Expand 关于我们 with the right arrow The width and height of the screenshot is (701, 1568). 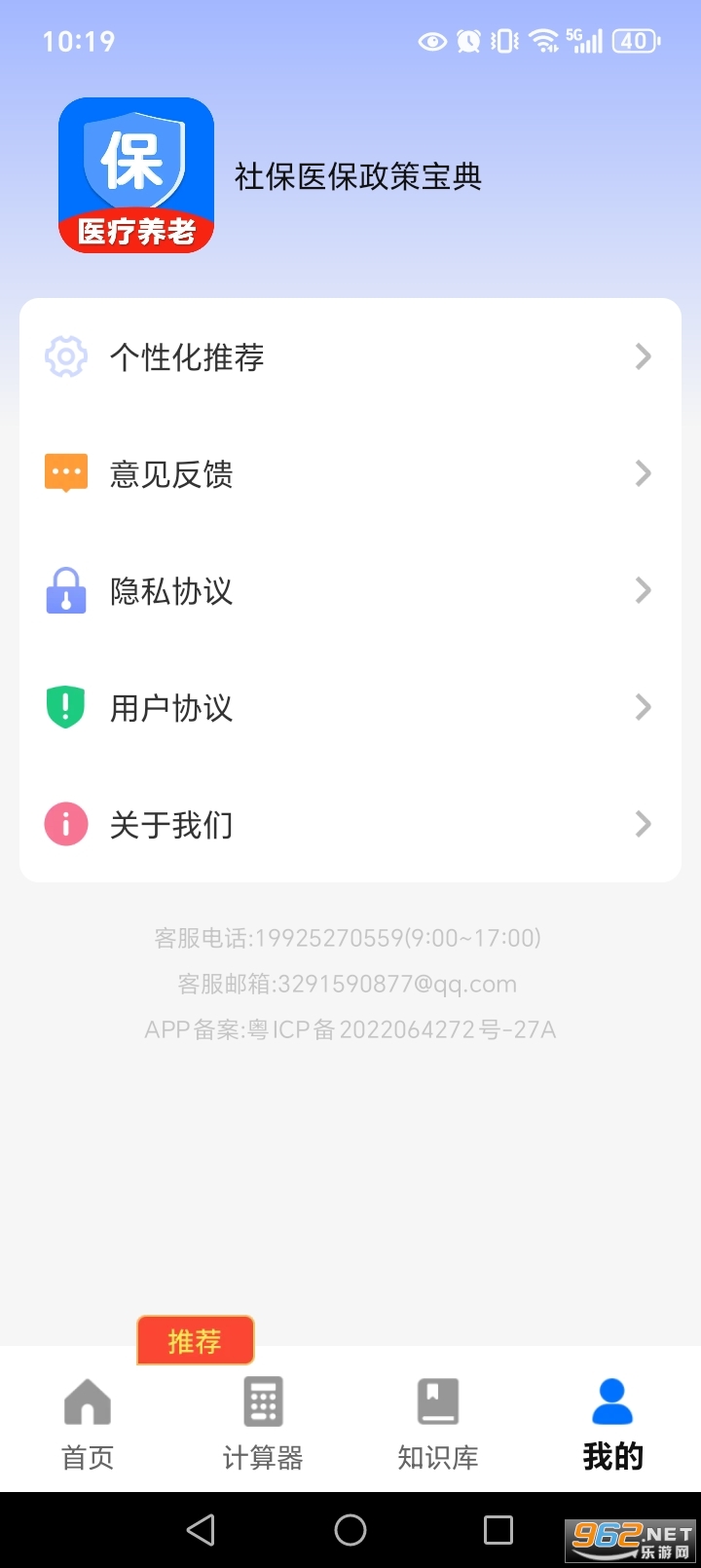tap(643, 824)
